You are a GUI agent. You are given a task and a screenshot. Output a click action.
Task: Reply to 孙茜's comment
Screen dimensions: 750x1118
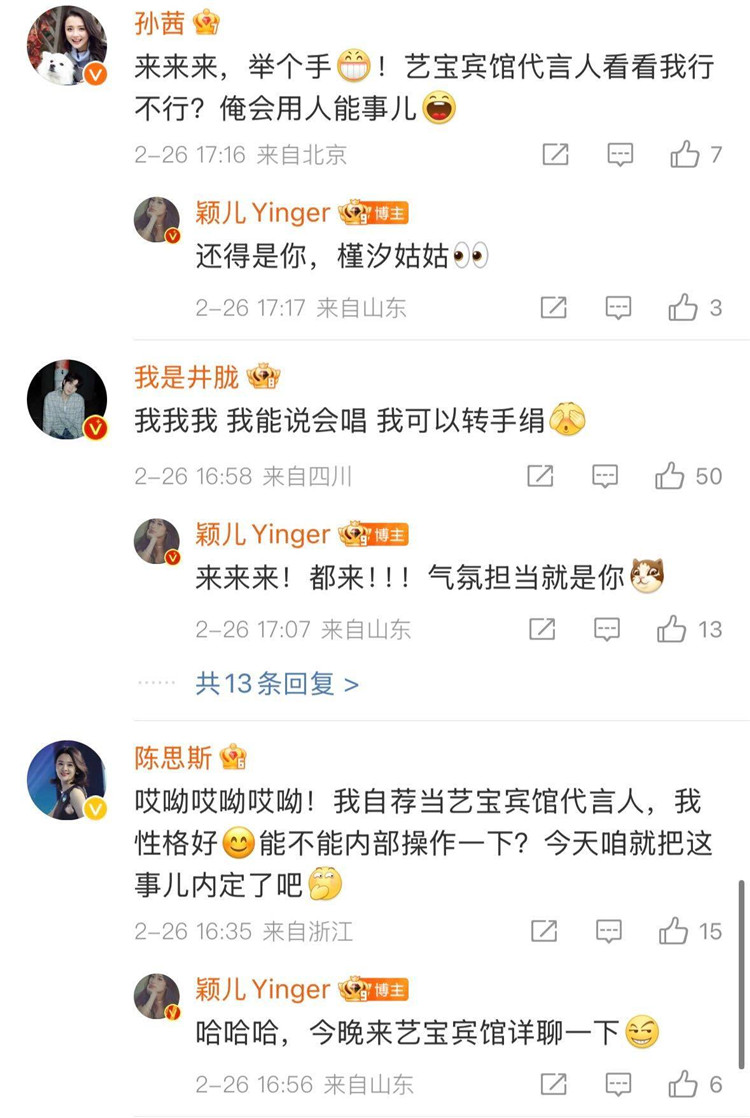620,155
